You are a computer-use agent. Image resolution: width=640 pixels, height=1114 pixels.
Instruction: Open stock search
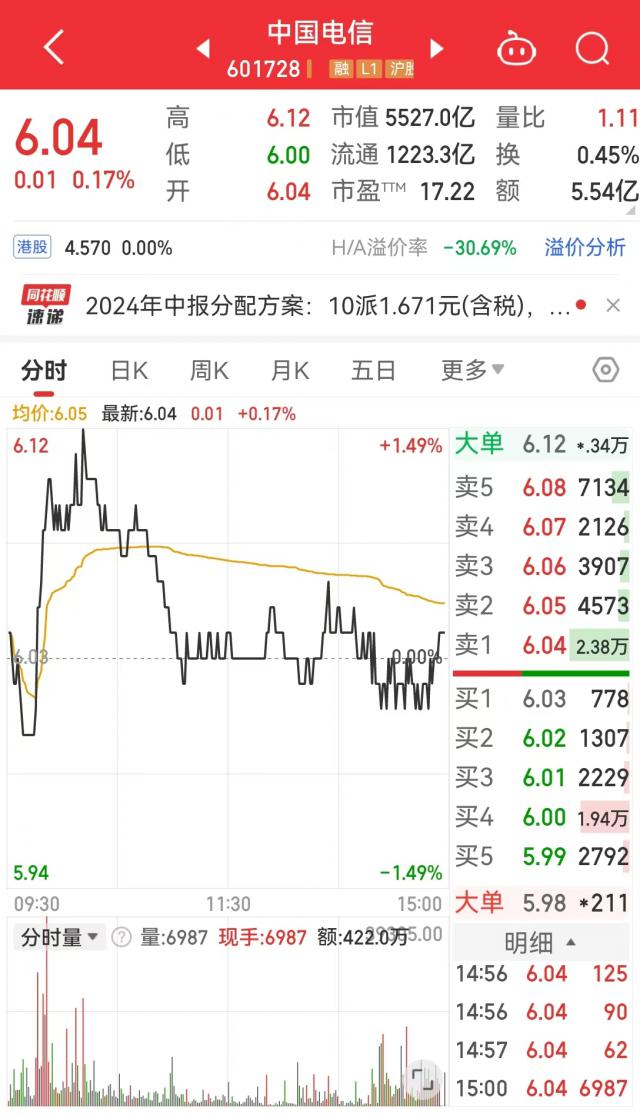(592, 47)
